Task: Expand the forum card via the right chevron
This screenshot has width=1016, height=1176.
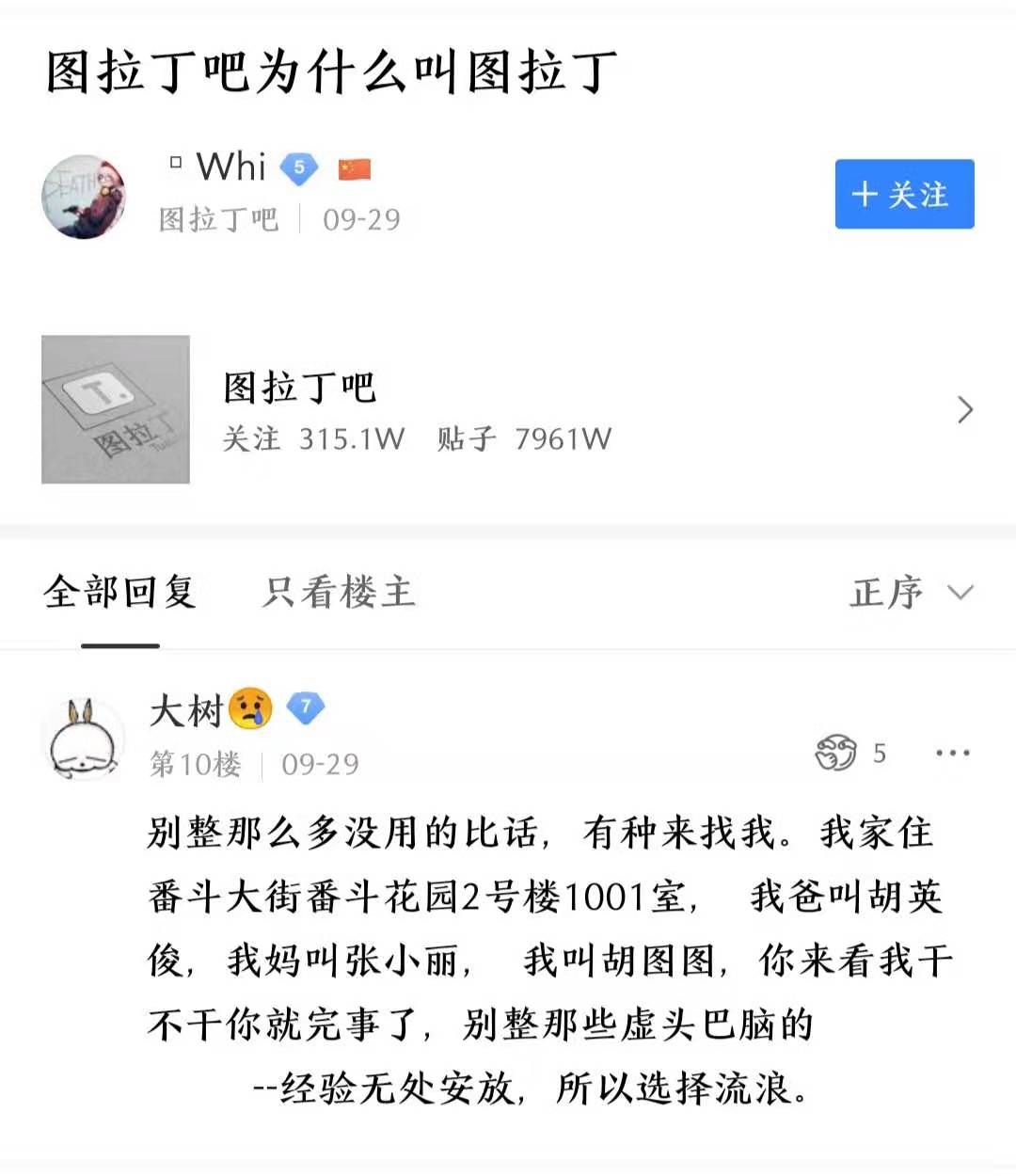Action: pyautogui.click(x=965, y=409)
